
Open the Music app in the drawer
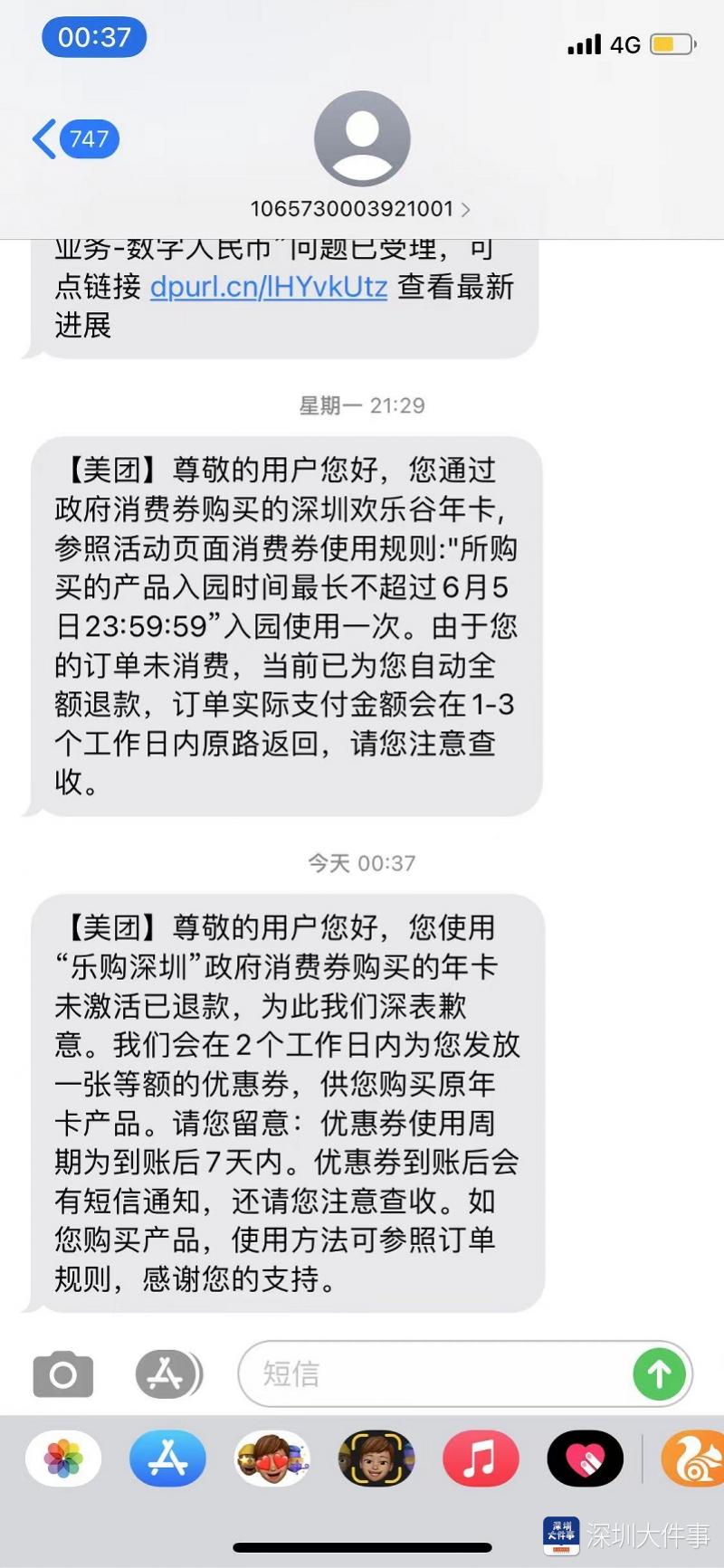coord(481,1459)
